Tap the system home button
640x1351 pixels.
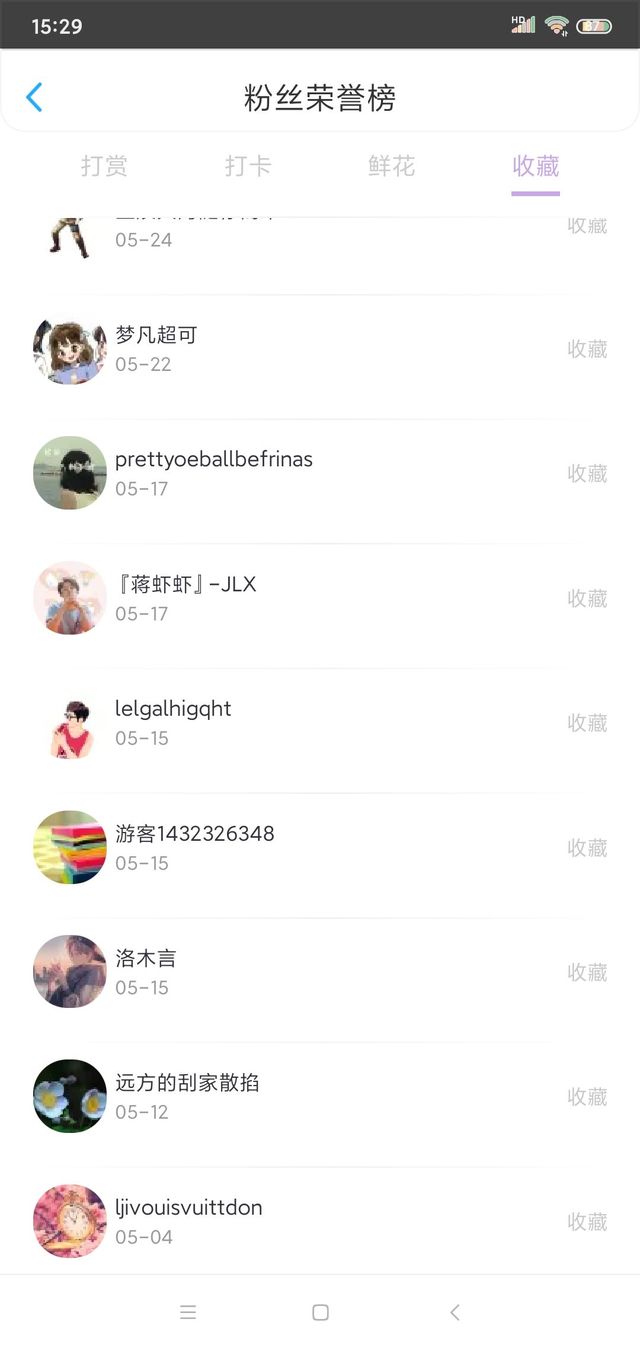pos(320,1313)
